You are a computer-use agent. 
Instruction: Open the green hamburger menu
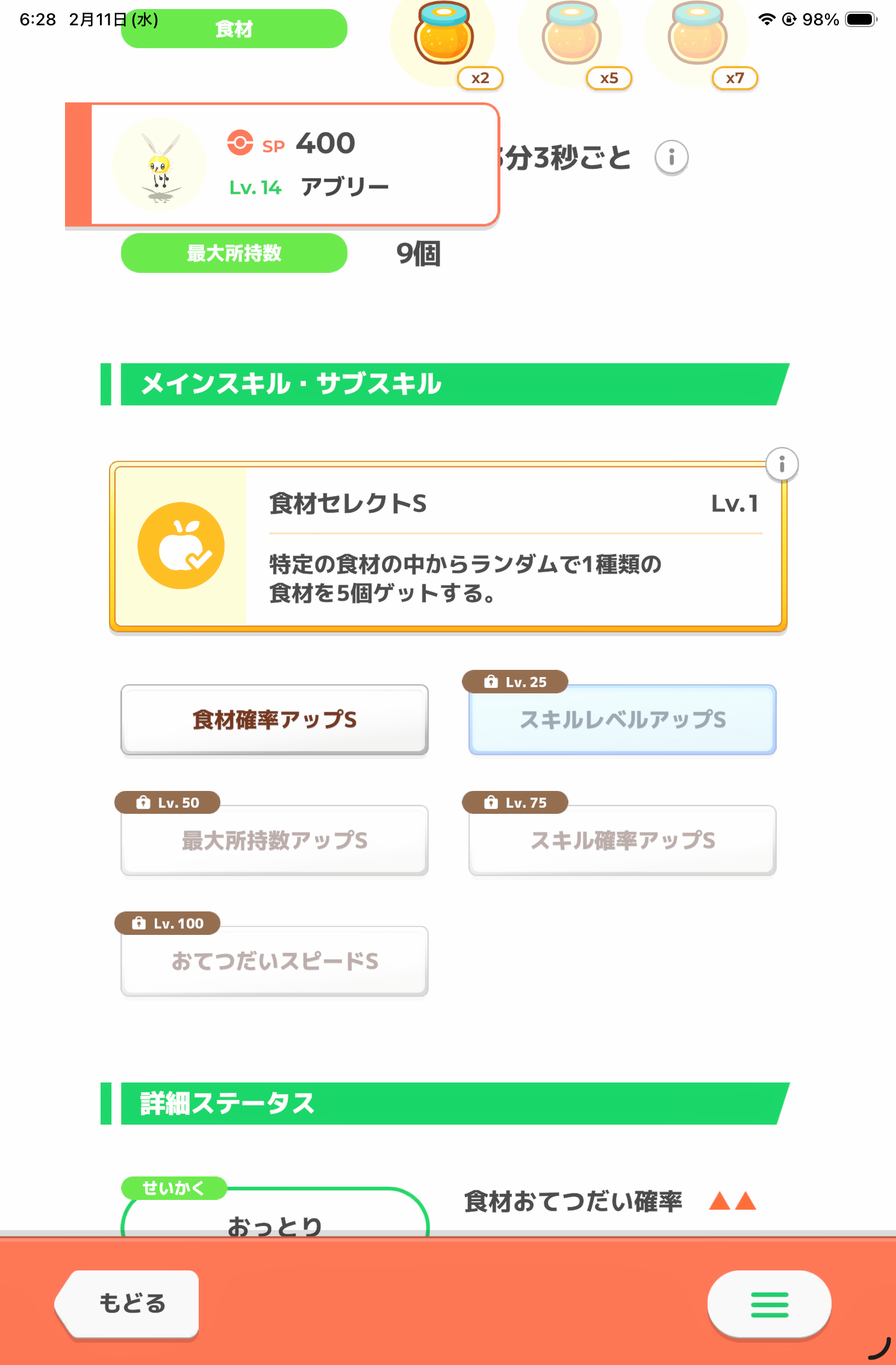769,1304
